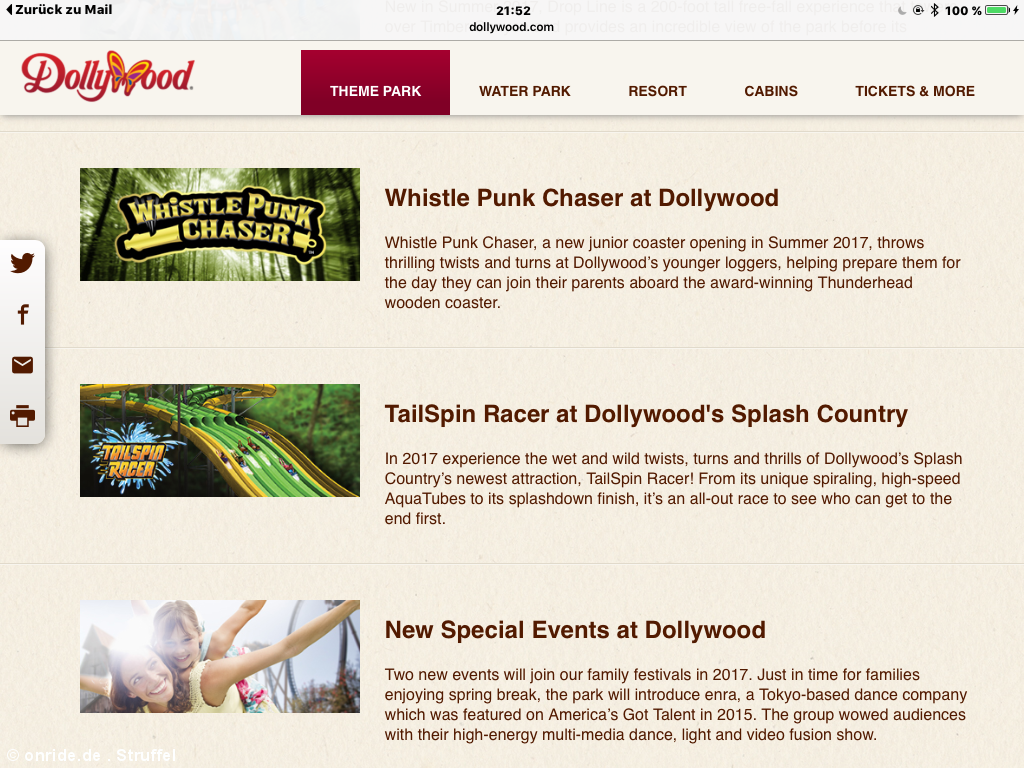Return to Mail app
Viewport: 1024px width, 768px height.
pyautogui.click(x=58, y=10)
